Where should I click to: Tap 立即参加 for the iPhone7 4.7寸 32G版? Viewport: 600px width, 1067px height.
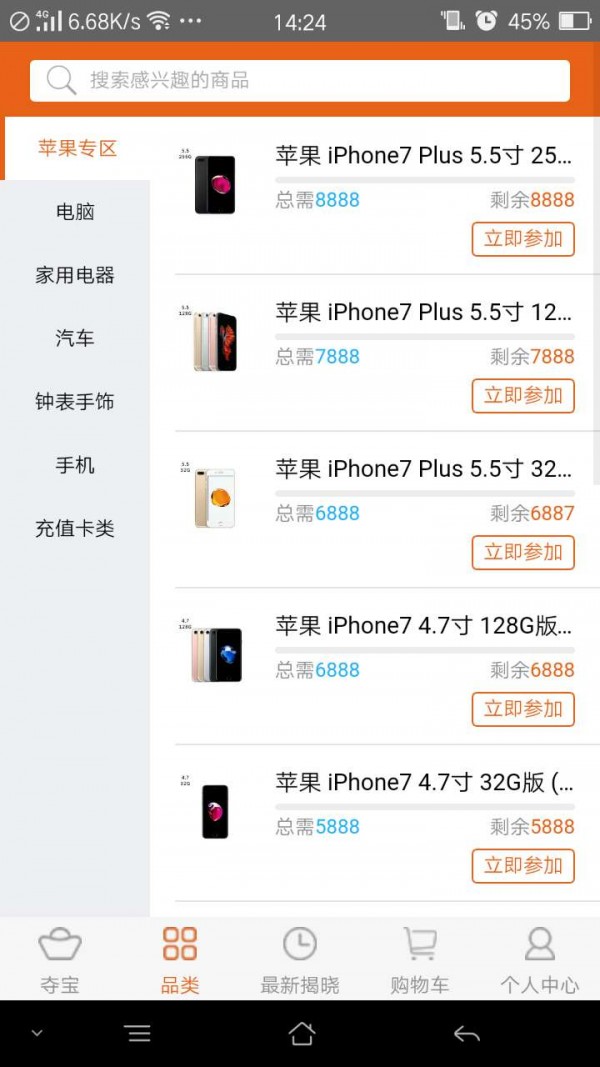pos(523,866)
